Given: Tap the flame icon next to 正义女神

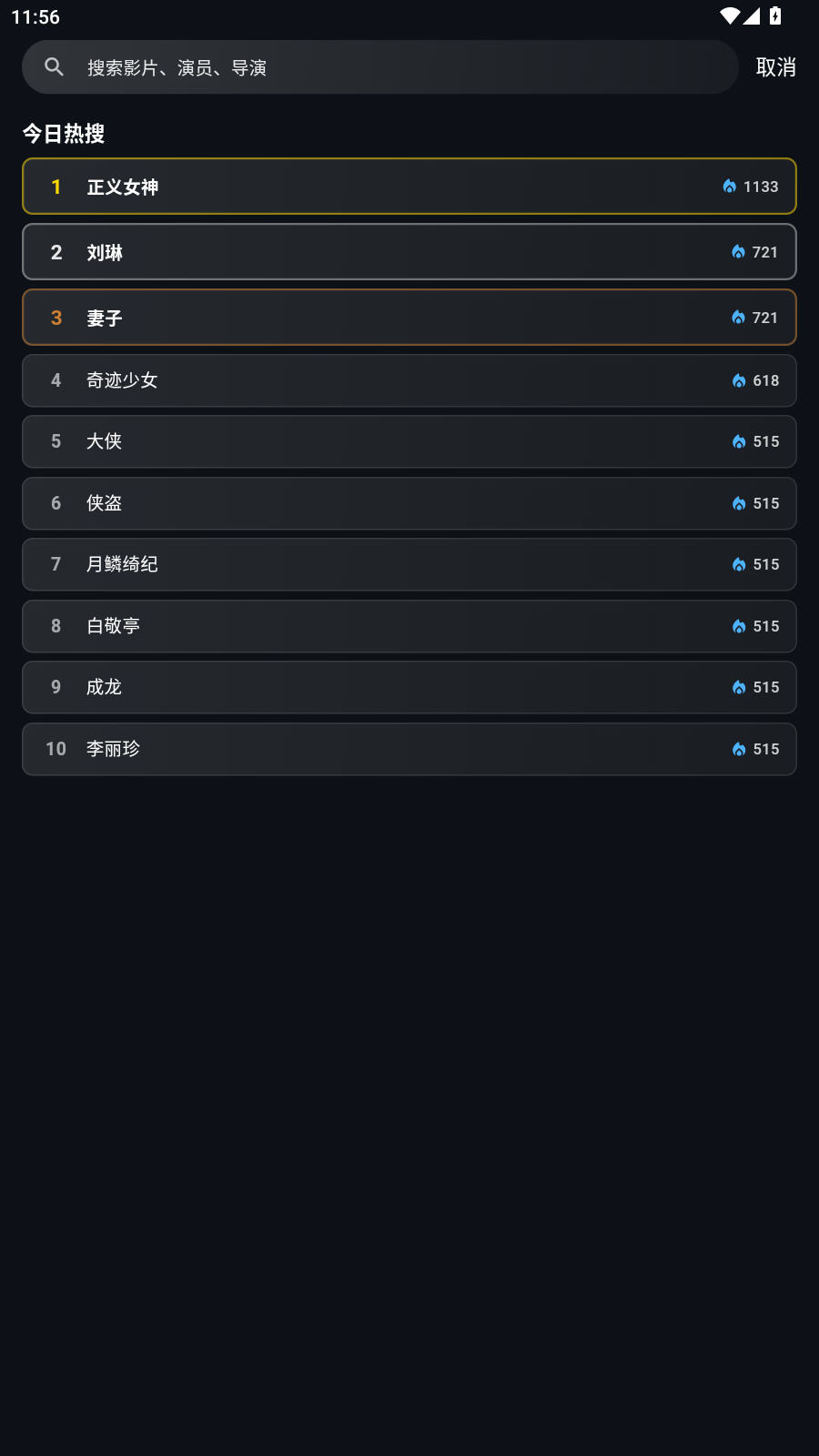Looking at the screenshot, I should tap(727, 187).
